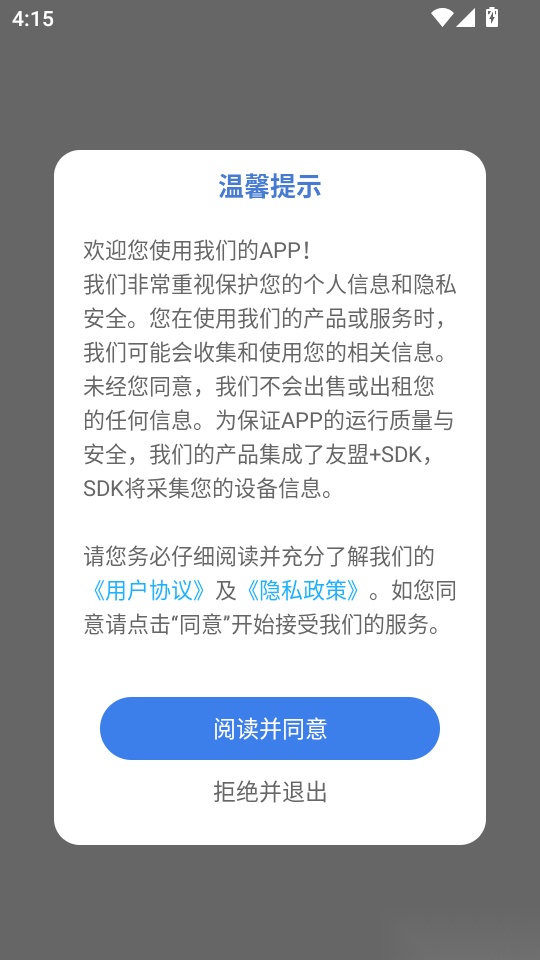Image resolution: width=540 pixels, height=960 pixels.
Task: Tap the 阅读并同意 button
Action: (269, 729)
